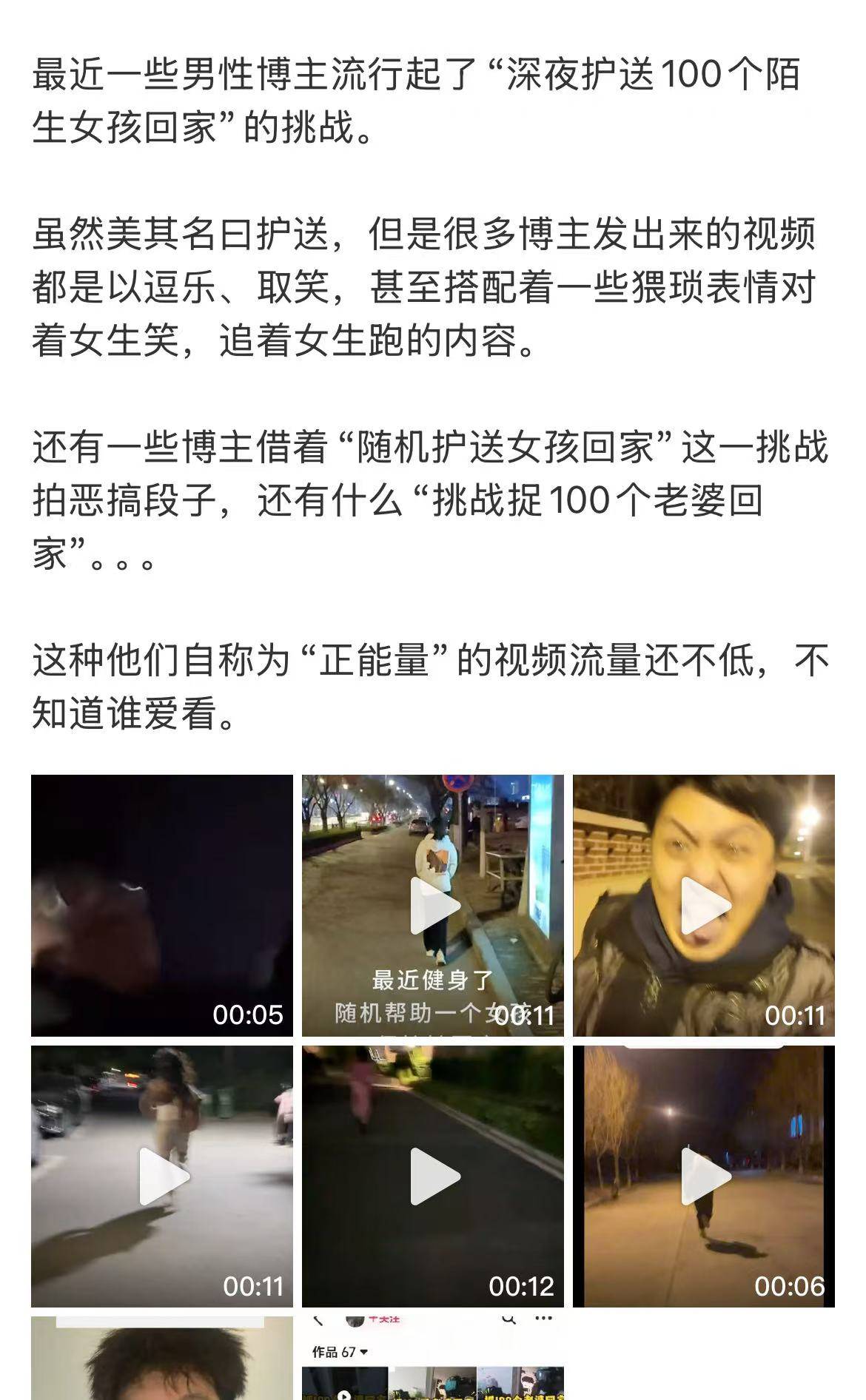Open the image of the curly-haired man

(161, 1359)
